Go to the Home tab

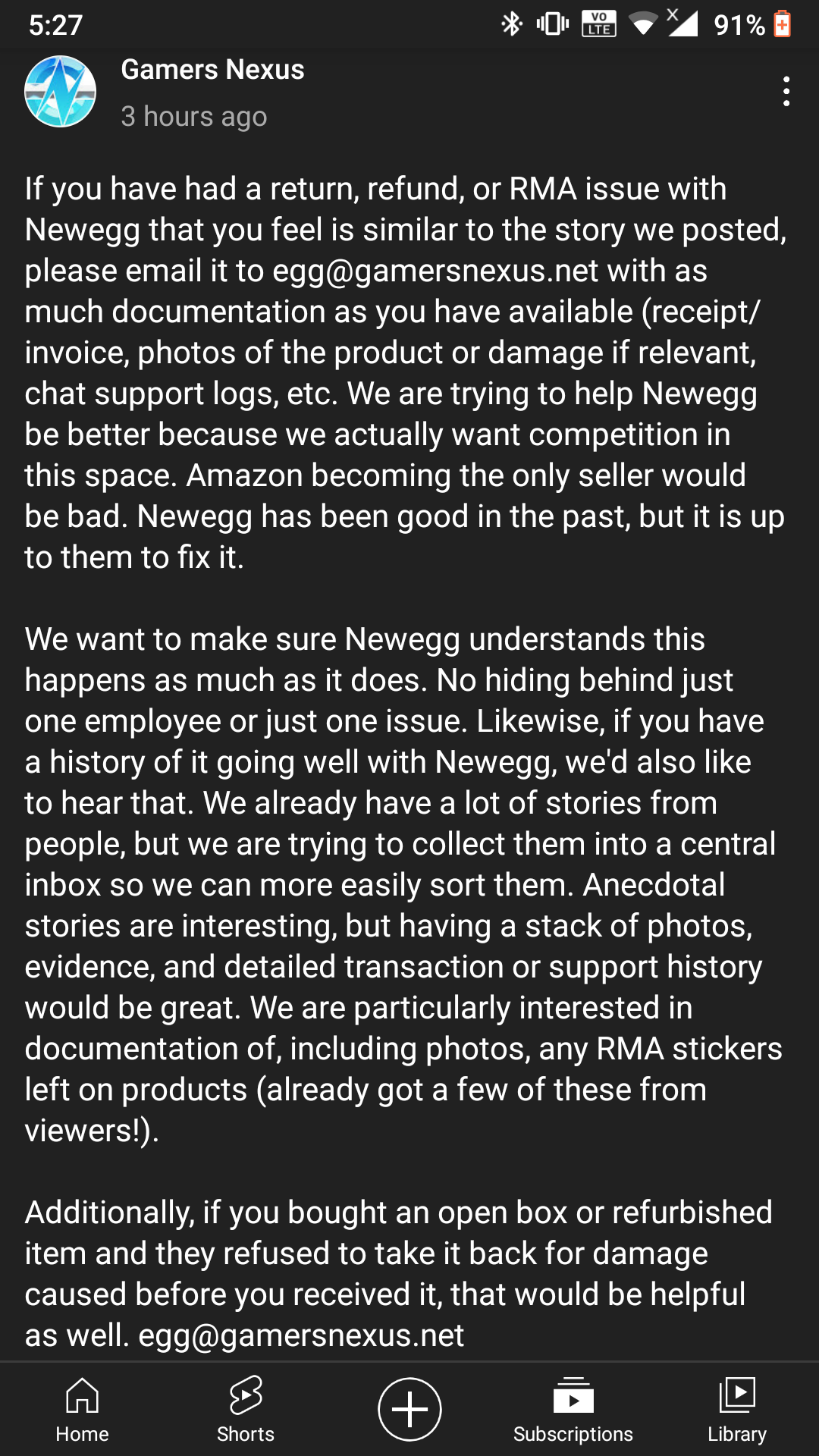(82, 1409)
